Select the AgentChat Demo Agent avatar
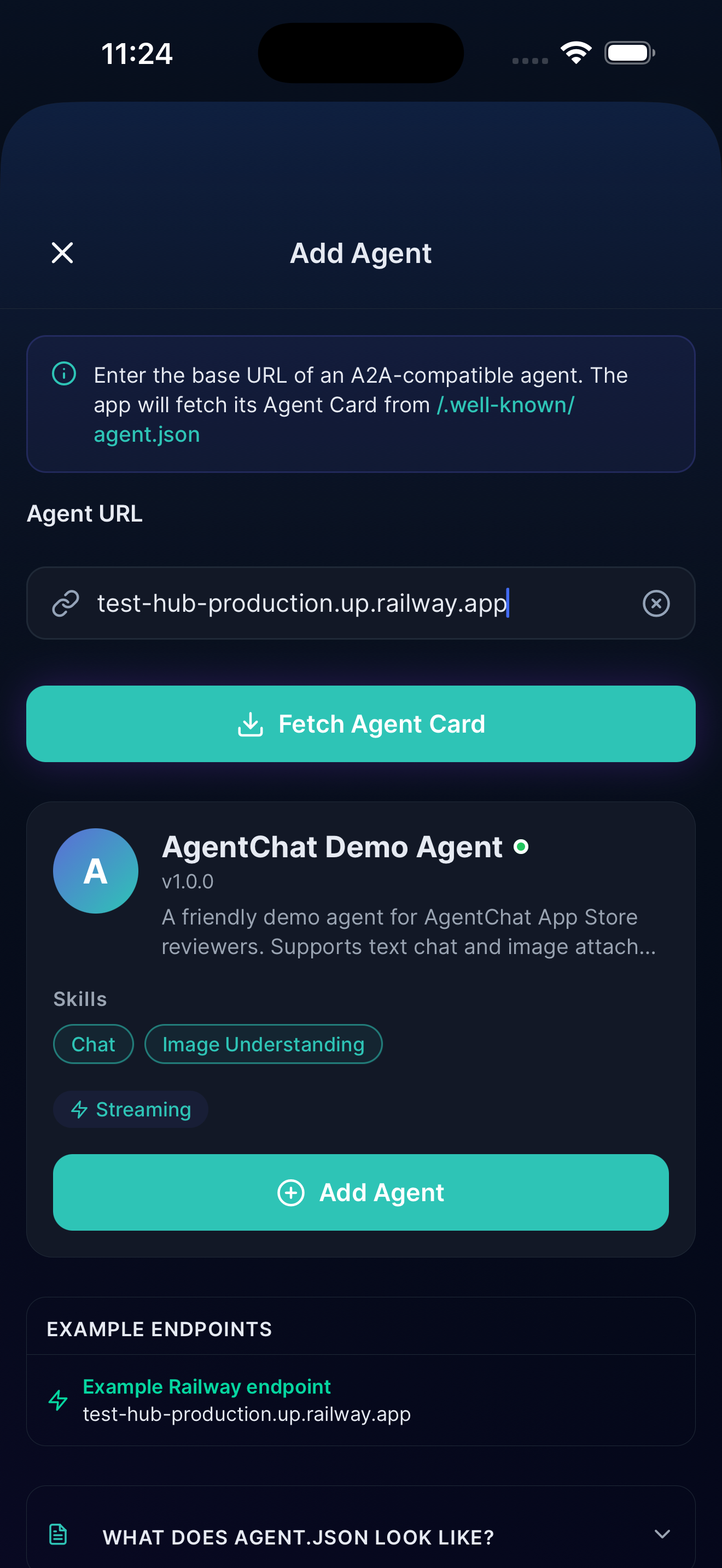This screenshot has width=722, height=1568. click(95, 871)
